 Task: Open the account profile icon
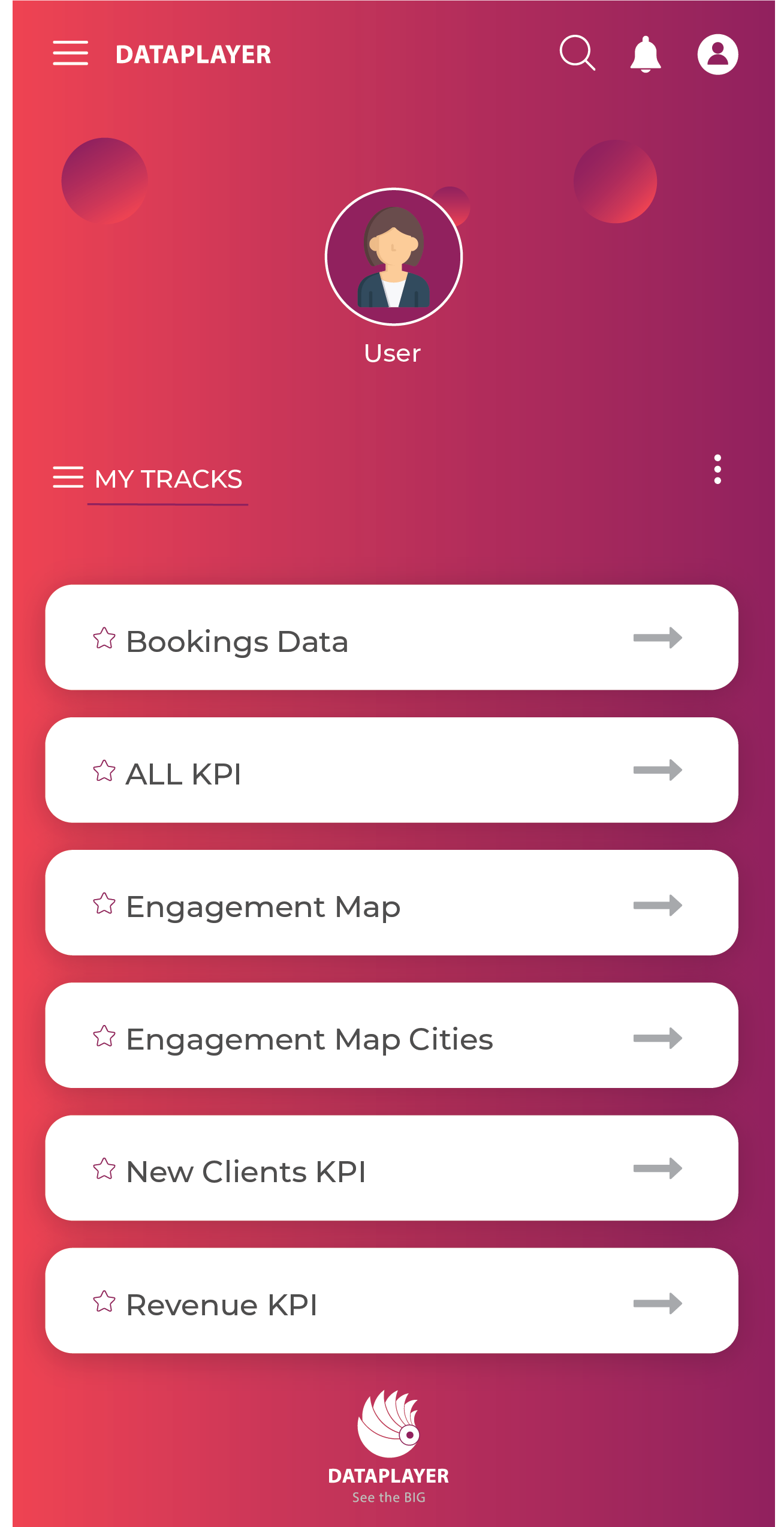pos(717,54)
